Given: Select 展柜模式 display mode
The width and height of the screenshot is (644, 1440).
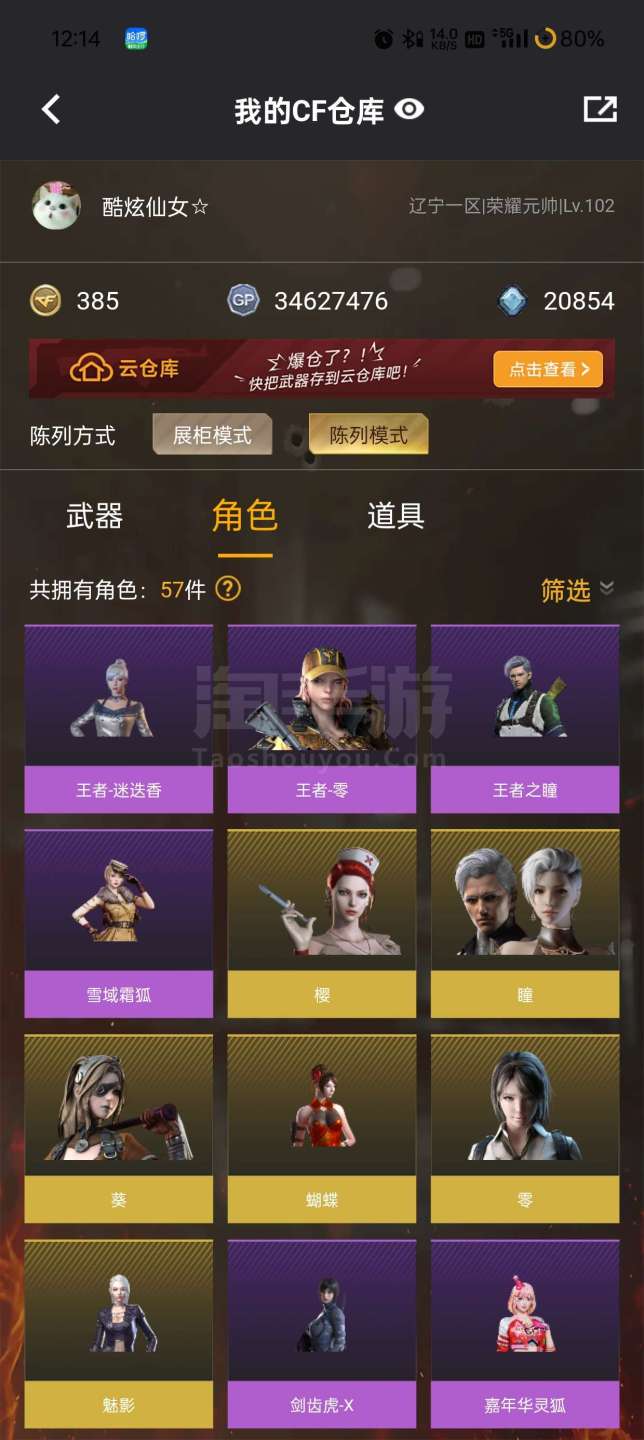Looking at the screenshot, I should pyautogui.click(x=212, y=435).
